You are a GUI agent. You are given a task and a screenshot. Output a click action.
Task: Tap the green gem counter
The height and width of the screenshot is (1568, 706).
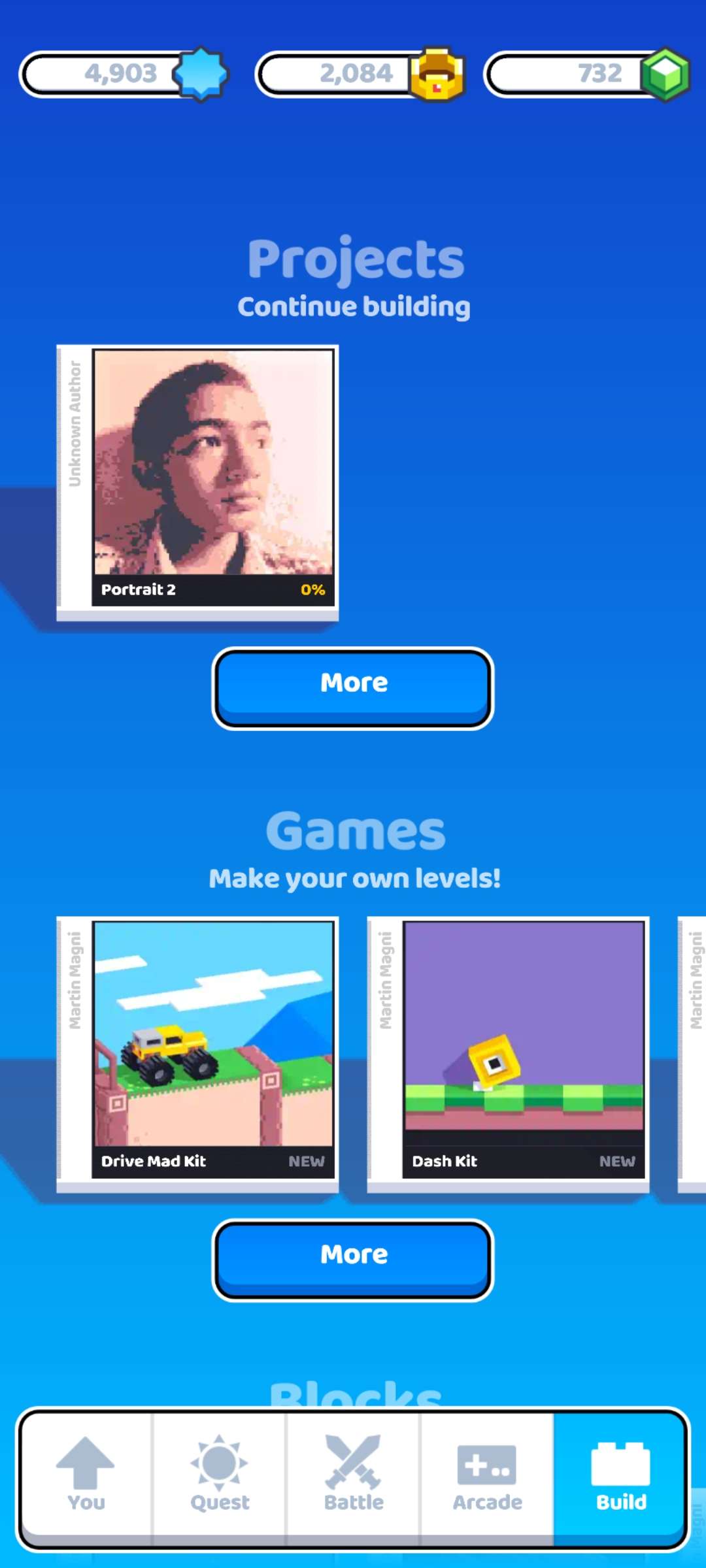coord(588,74)
